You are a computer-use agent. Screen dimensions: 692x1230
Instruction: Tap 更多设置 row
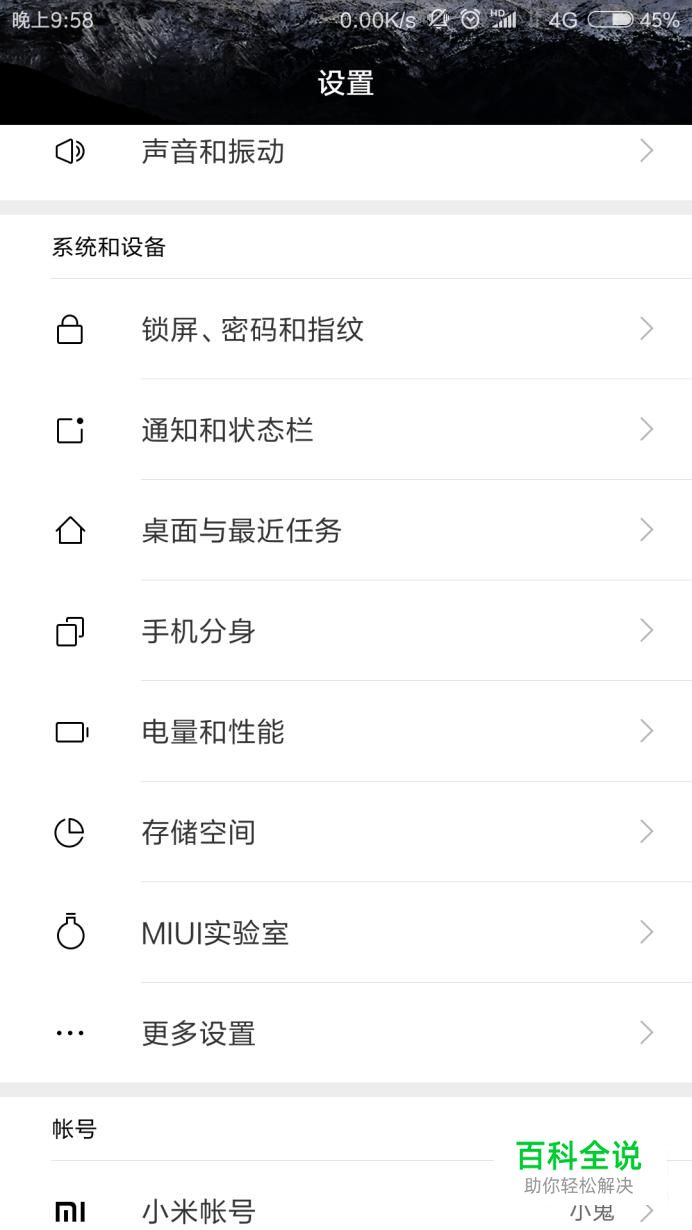198,1033
